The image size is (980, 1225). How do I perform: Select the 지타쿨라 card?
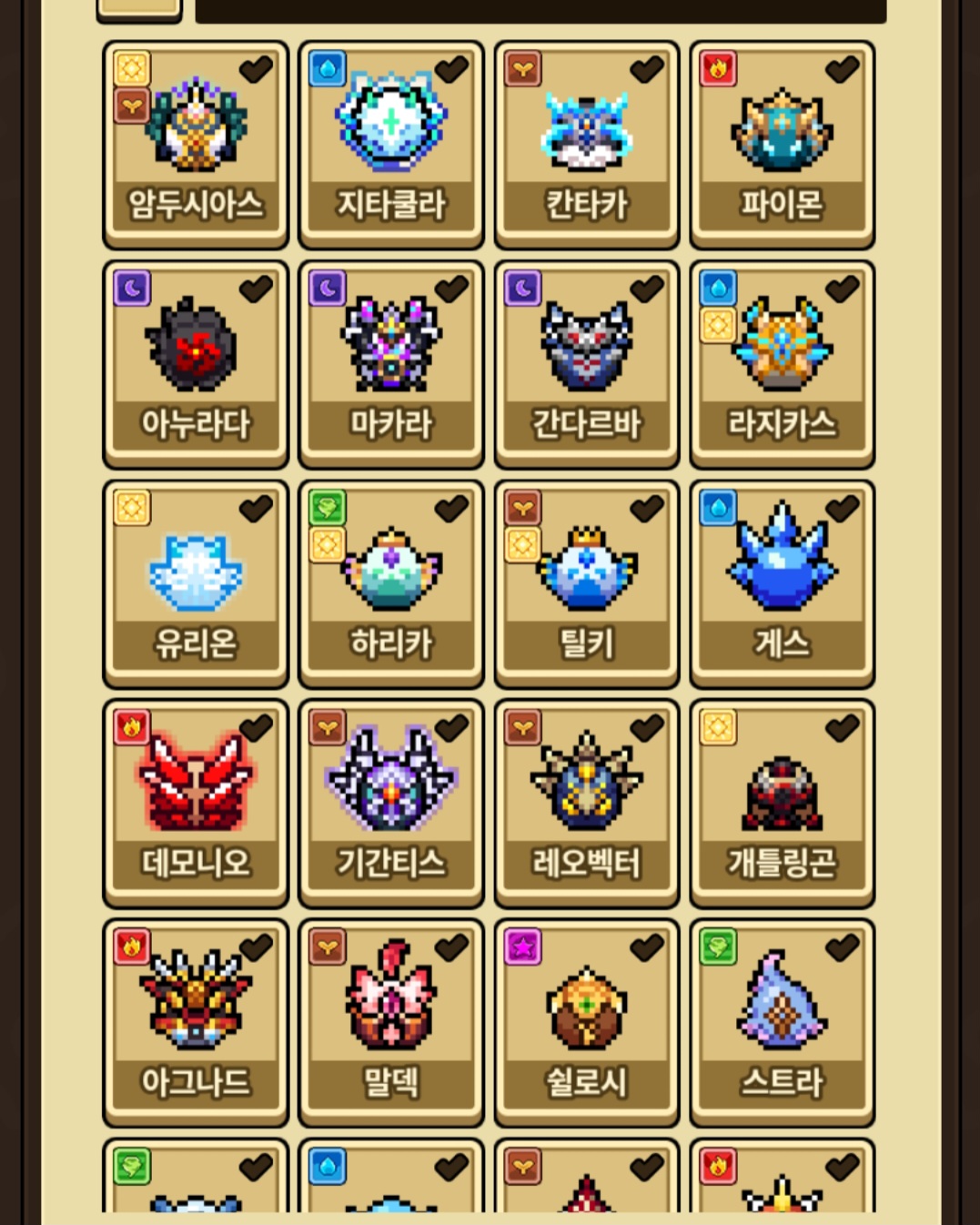(391, 145)
